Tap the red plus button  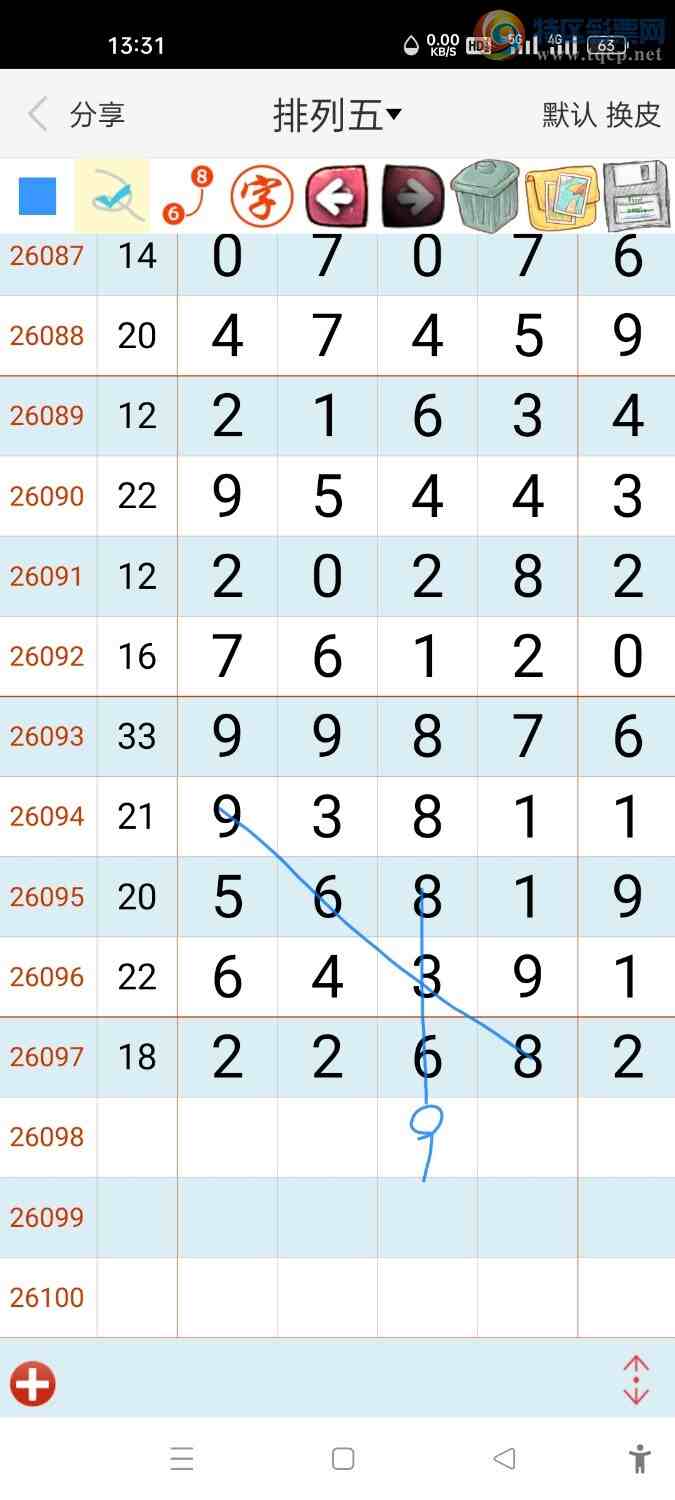(33, 1385)
